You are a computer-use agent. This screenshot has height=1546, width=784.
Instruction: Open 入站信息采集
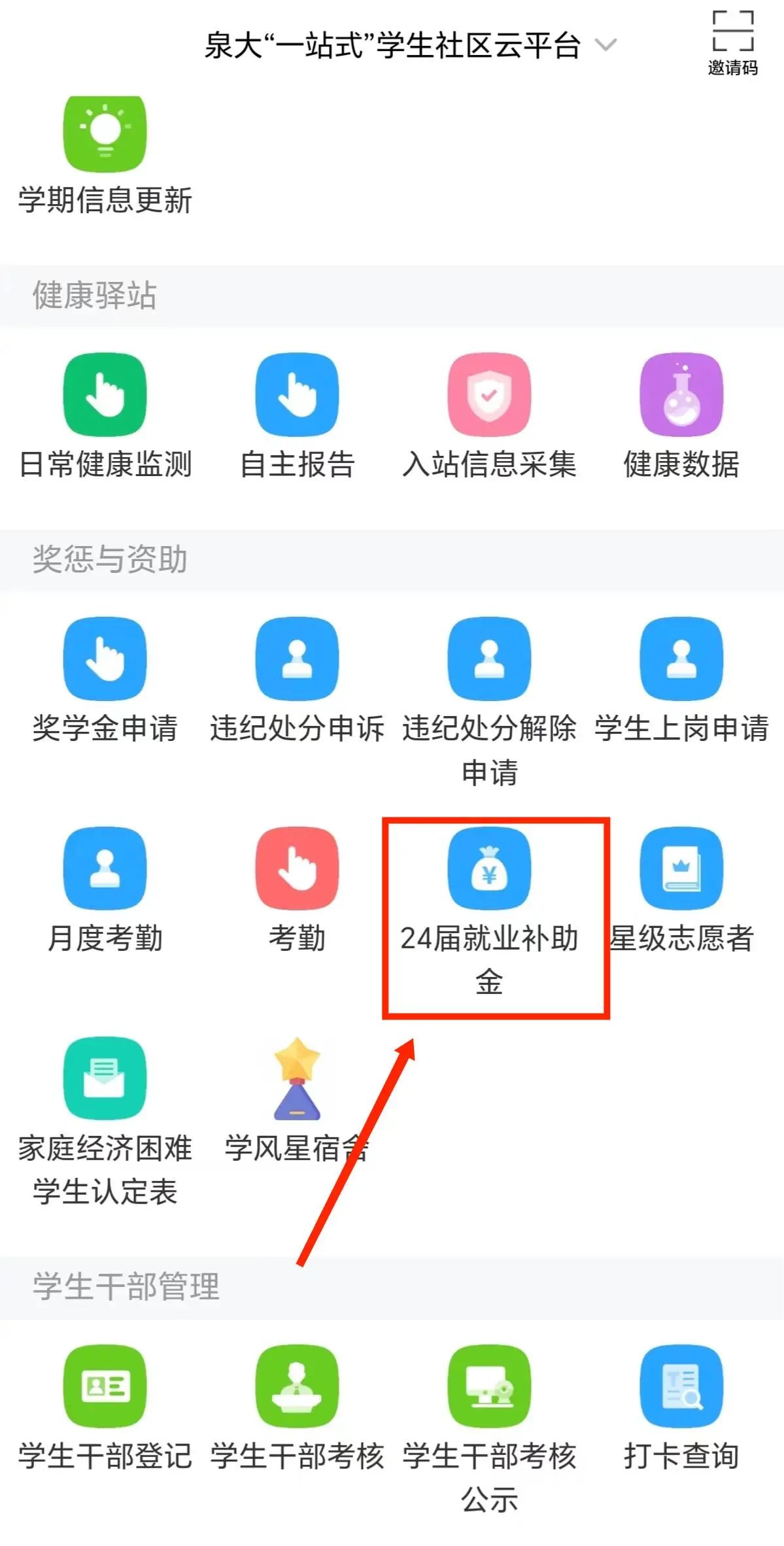coord(489,395)
